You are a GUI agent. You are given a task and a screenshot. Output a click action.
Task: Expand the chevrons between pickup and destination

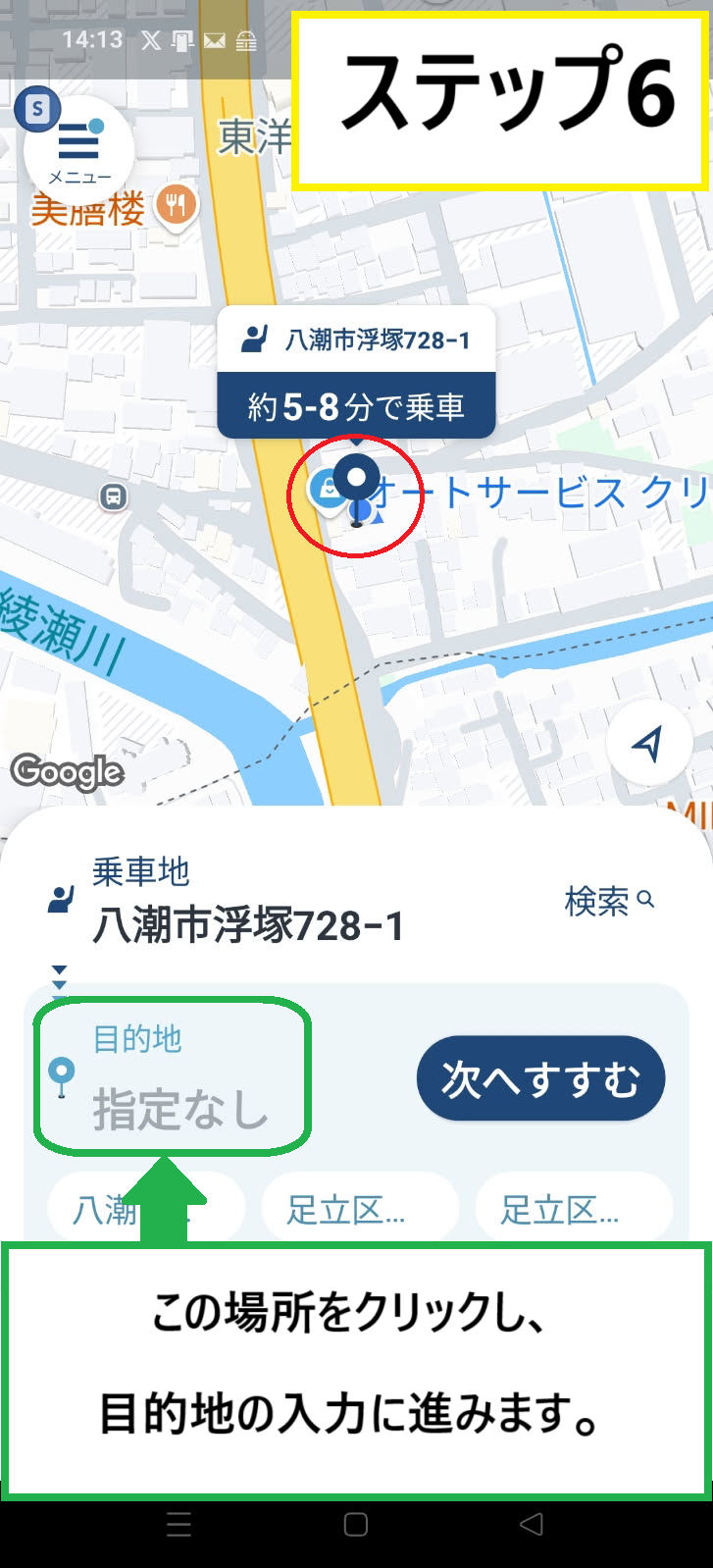tap(61, 976)
